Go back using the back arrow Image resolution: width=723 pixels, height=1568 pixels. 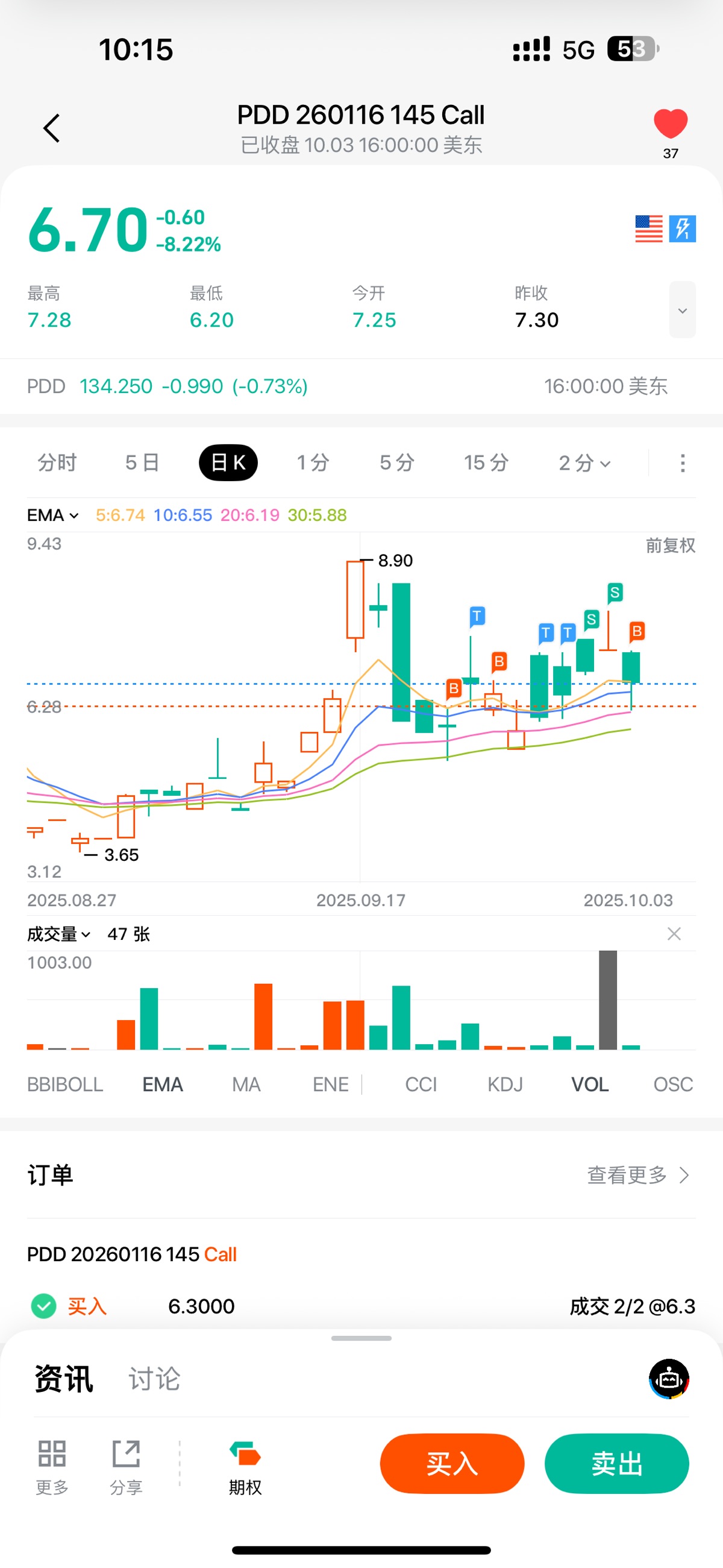[52, 128]
